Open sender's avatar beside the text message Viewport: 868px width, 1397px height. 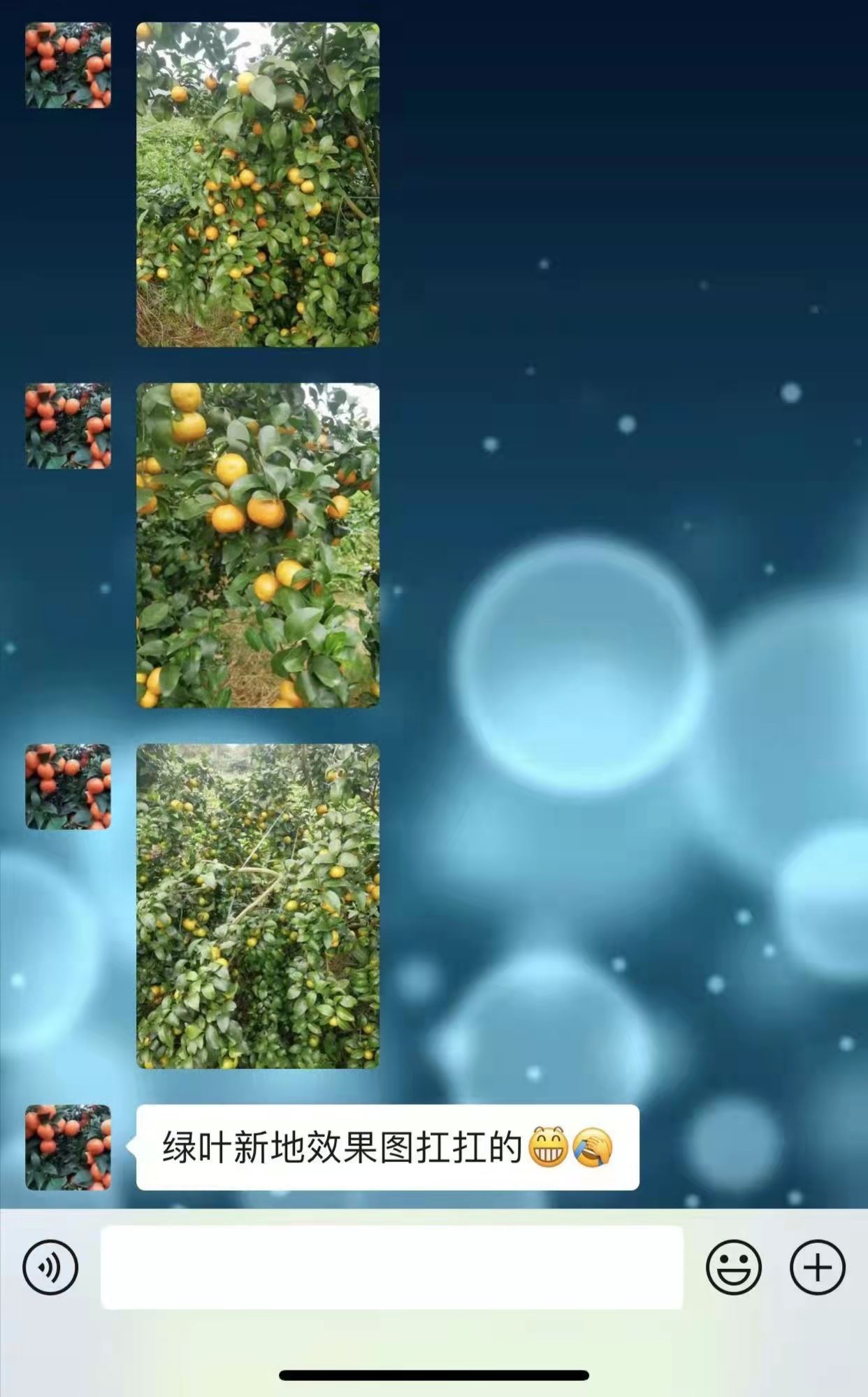(68, 1147)
